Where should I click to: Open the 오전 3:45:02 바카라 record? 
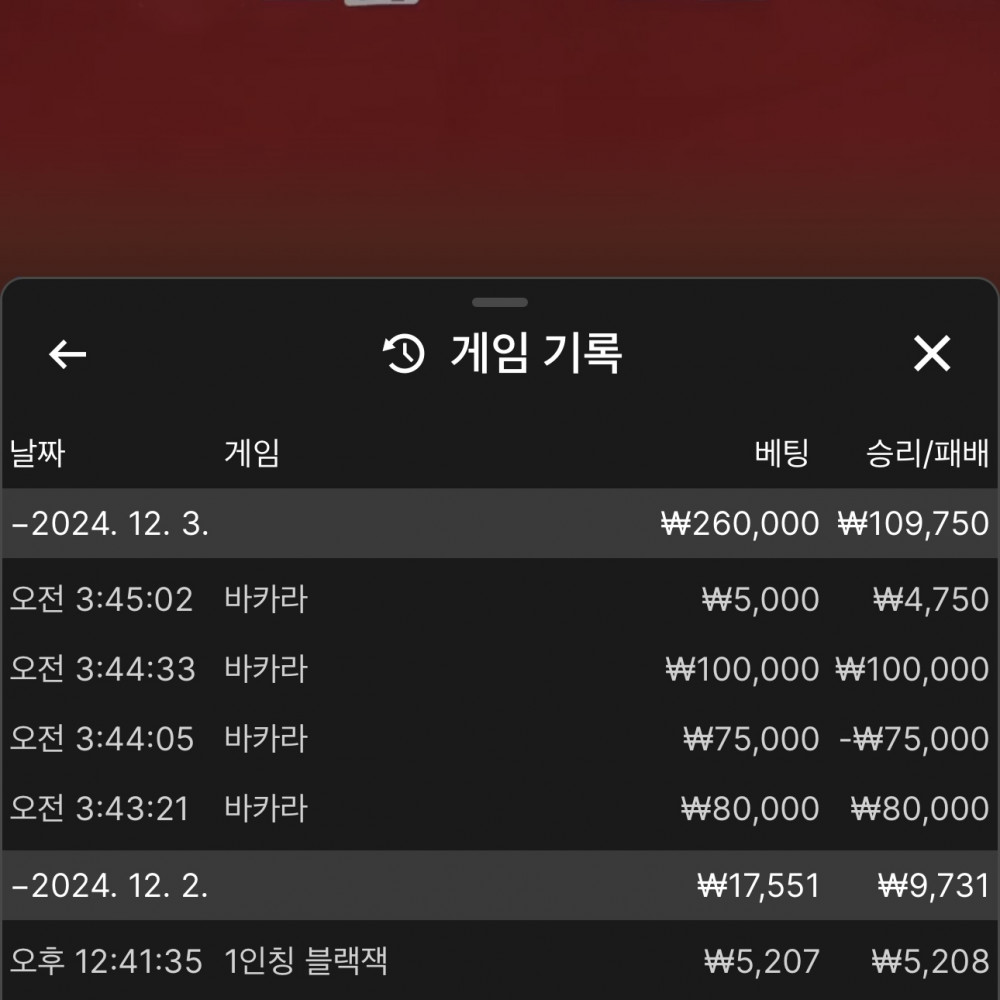(x=498, y=600)
